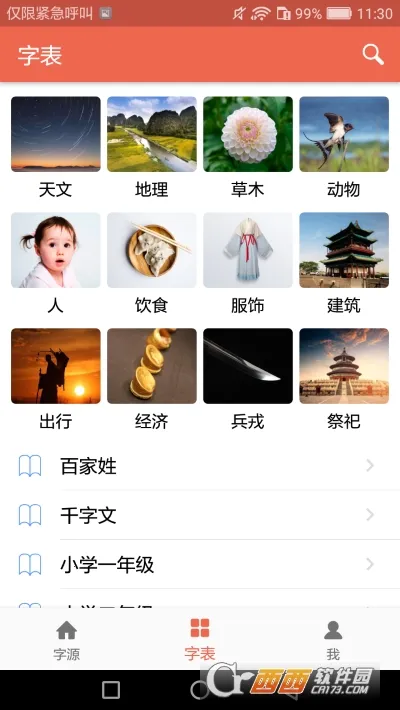
Task: Open the 千字文 list row
Action: click(200, 515)
